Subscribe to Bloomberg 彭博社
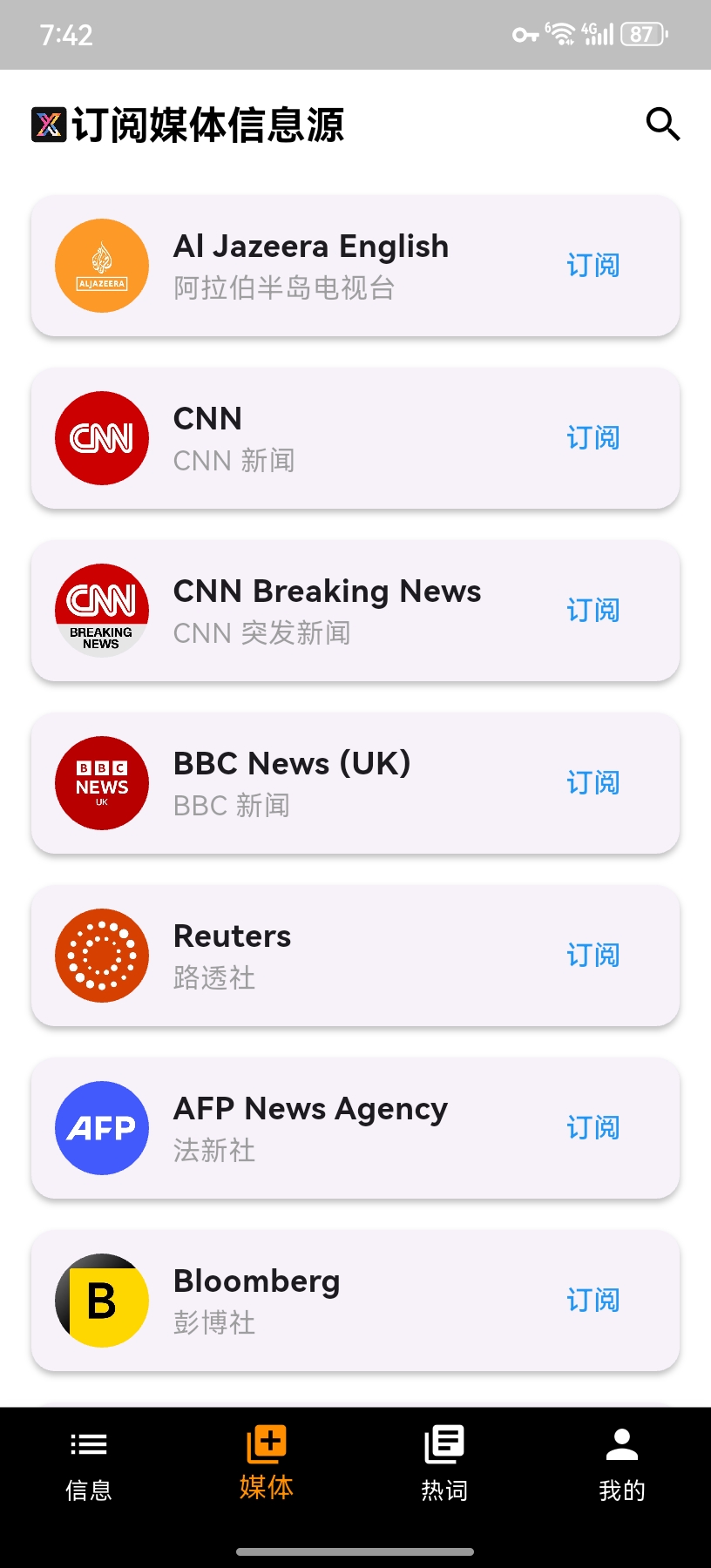This screenshot has width=711, height=1568. (x=592, y=1300)
